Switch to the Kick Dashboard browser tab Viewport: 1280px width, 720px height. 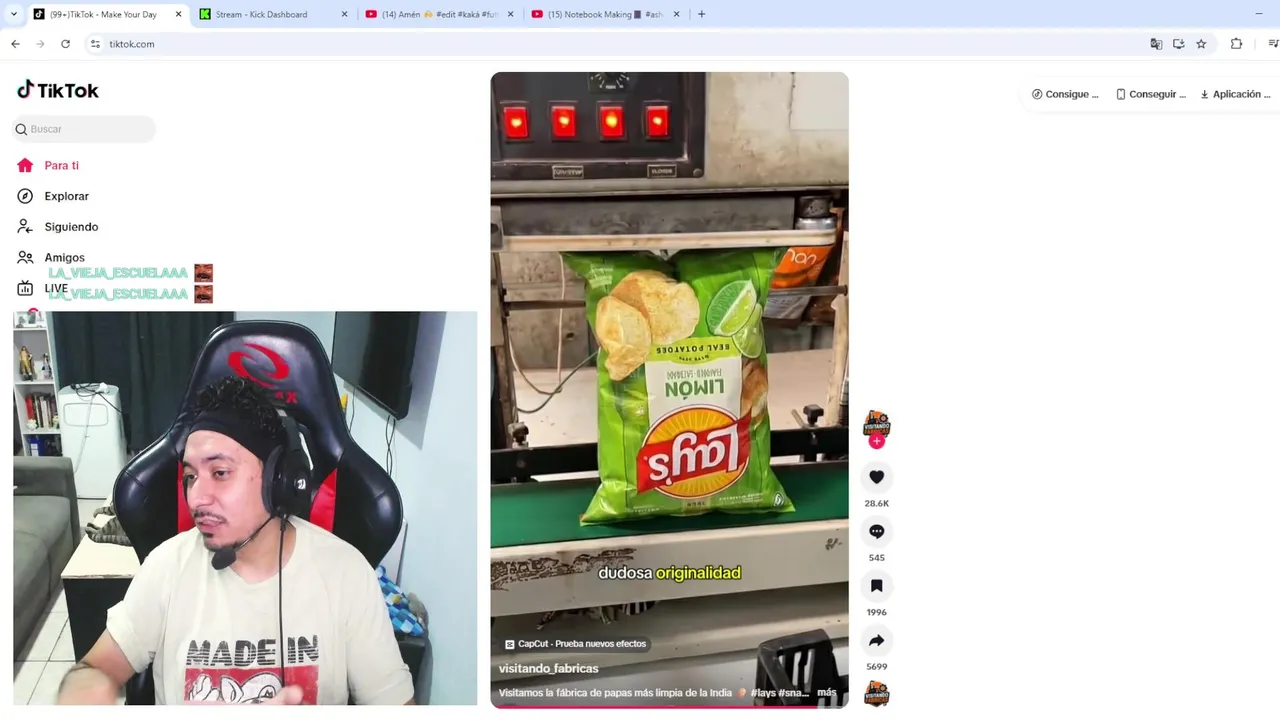tap(262, 14)
